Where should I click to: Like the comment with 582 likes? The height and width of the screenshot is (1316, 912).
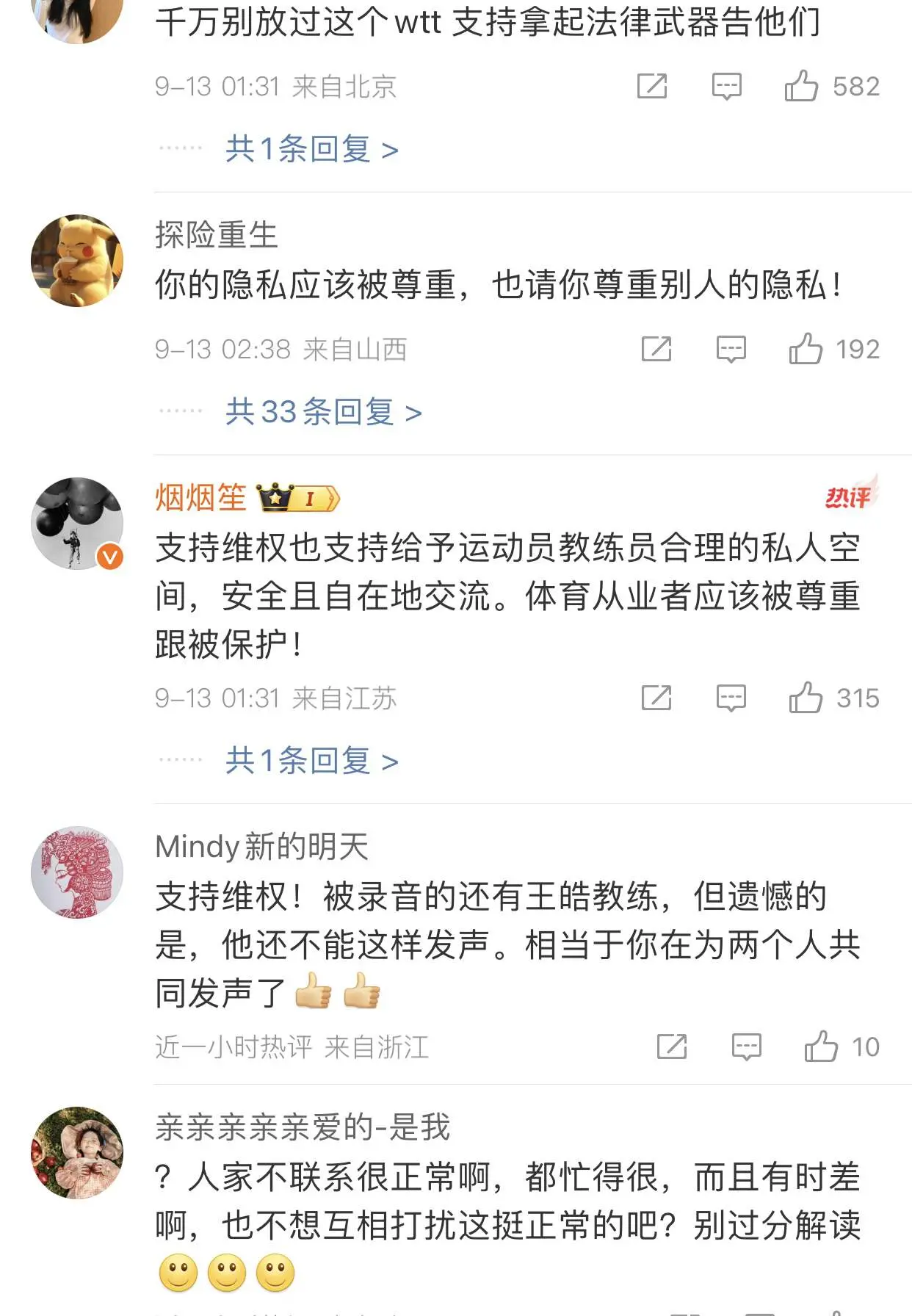coord(801,87)
